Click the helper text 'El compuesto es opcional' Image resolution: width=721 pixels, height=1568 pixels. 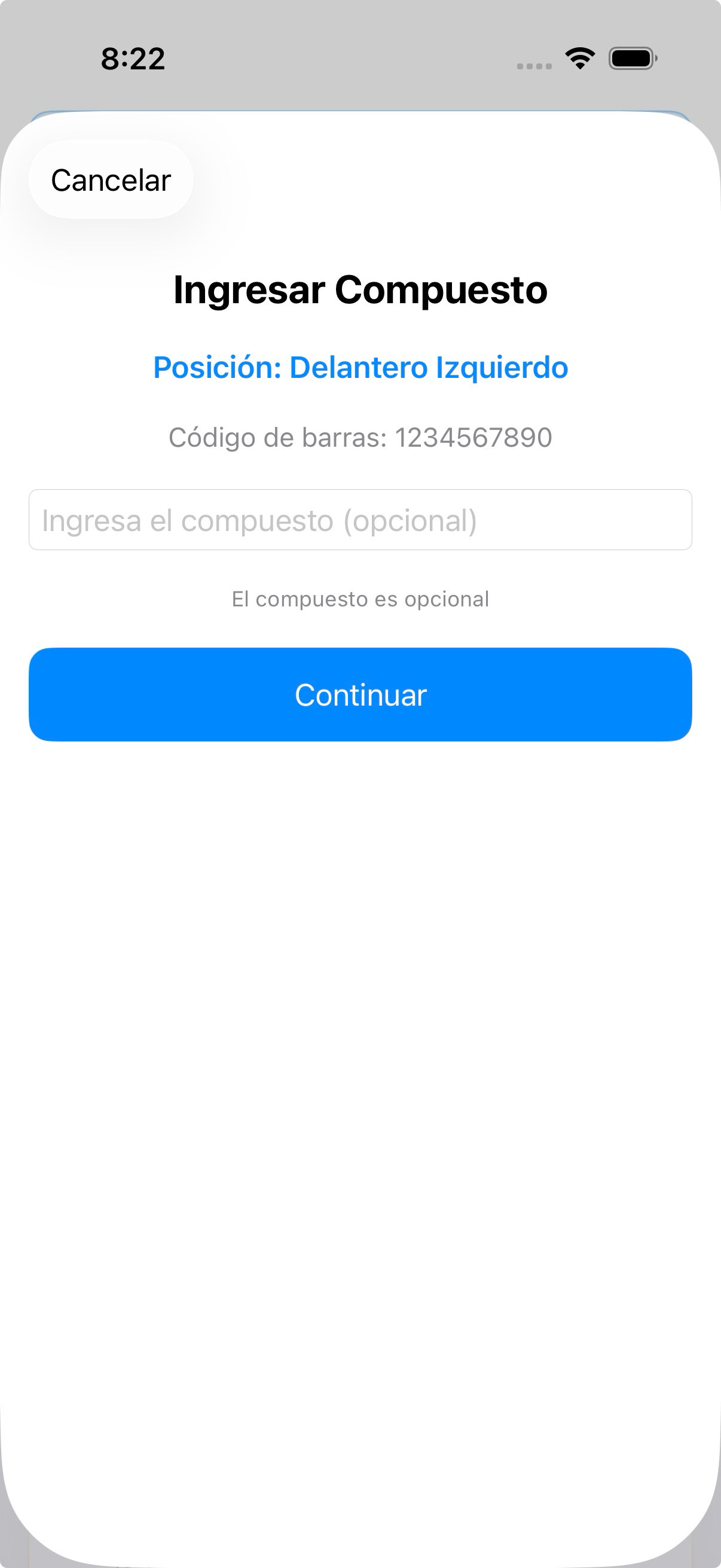pyautogui.click(x=360, y=599)
